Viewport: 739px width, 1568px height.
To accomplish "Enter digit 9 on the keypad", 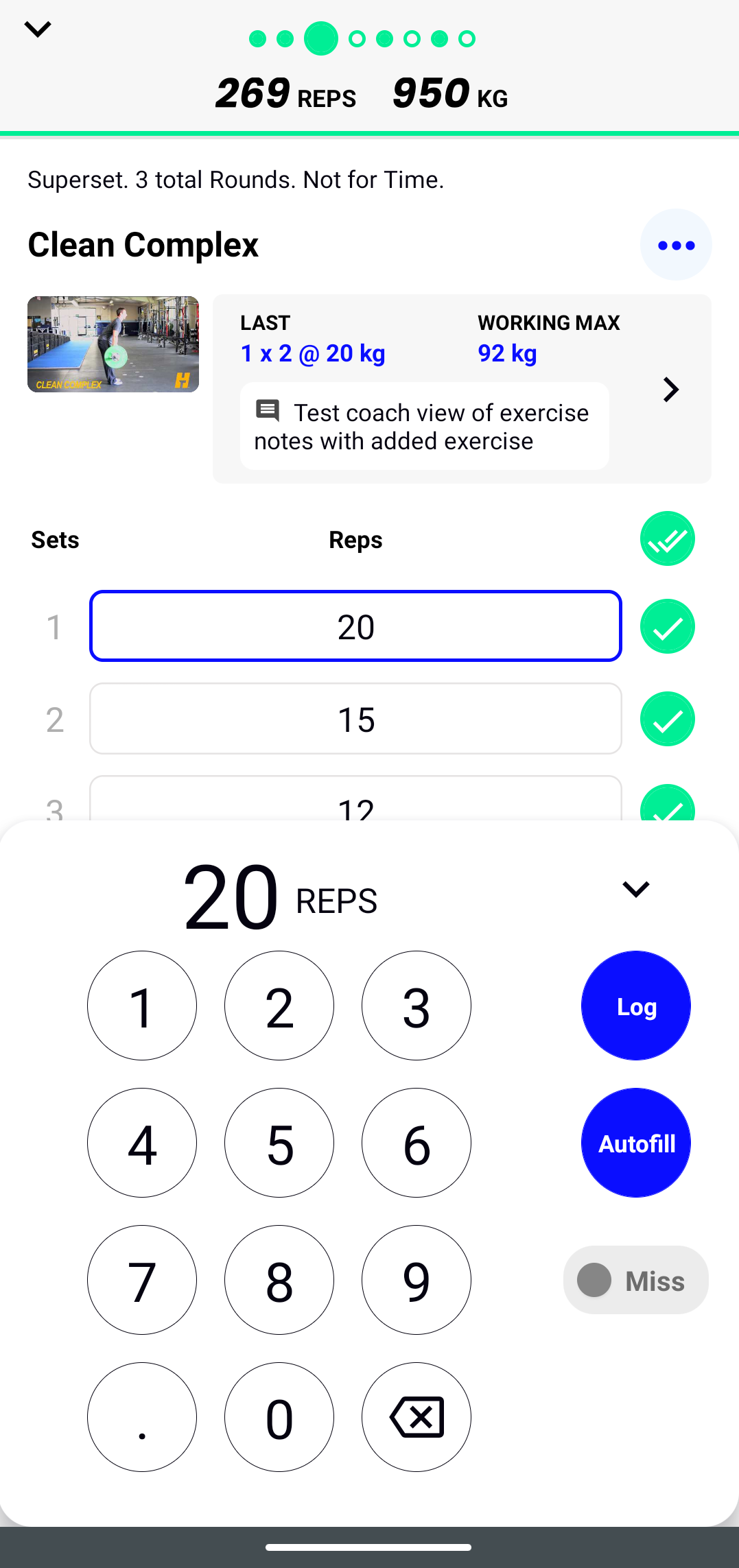I will click(417, 1280).
